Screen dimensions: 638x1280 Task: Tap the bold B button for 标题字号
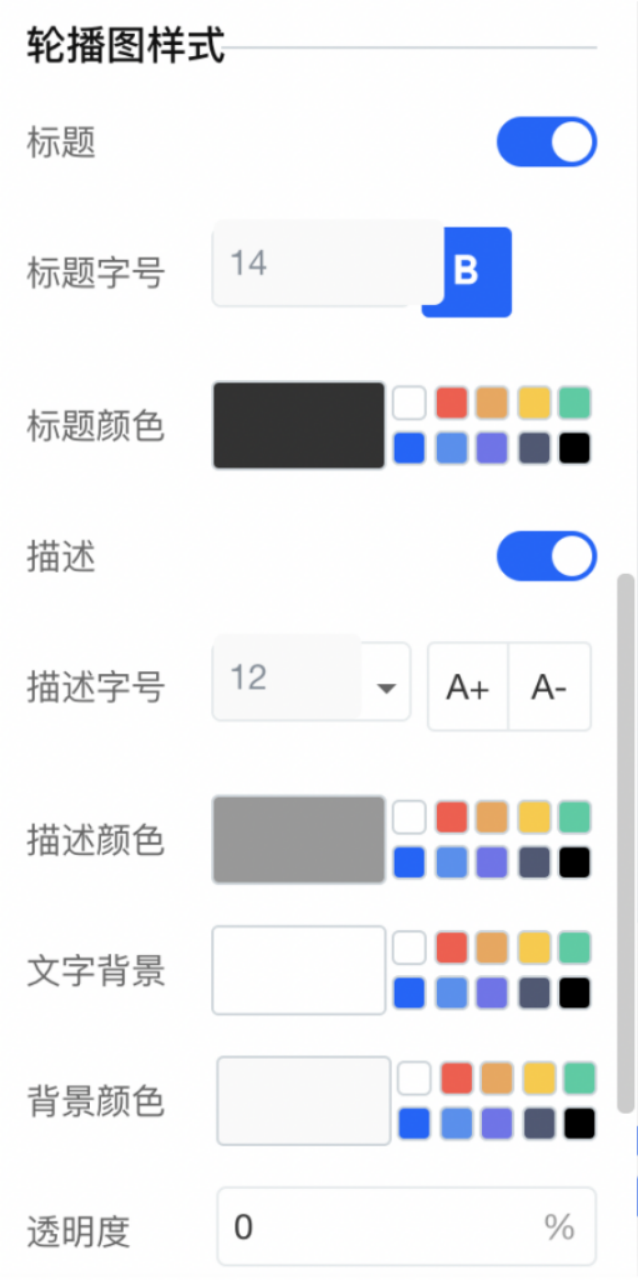point(467,272)
